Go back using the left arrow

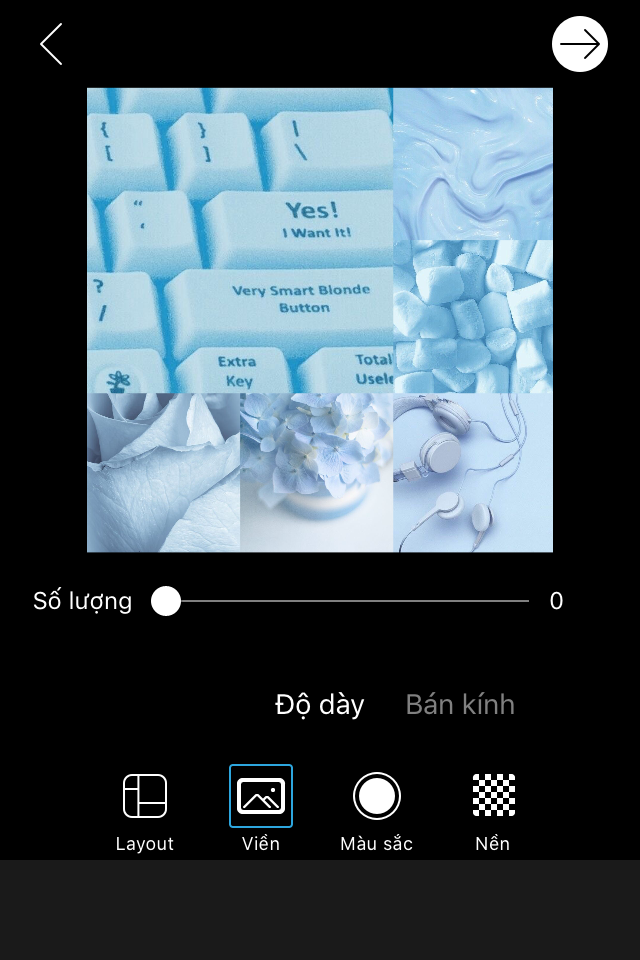51,45
